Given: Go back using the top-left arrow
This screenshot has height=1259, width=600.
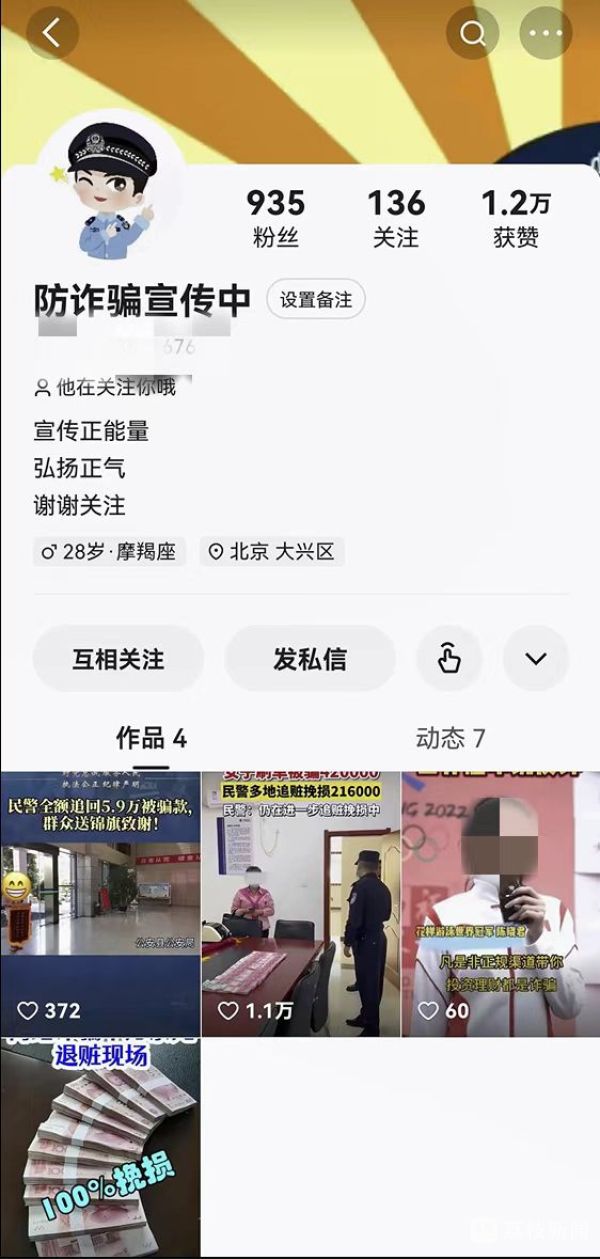Looking at the screenshot, I should (52, 33).
